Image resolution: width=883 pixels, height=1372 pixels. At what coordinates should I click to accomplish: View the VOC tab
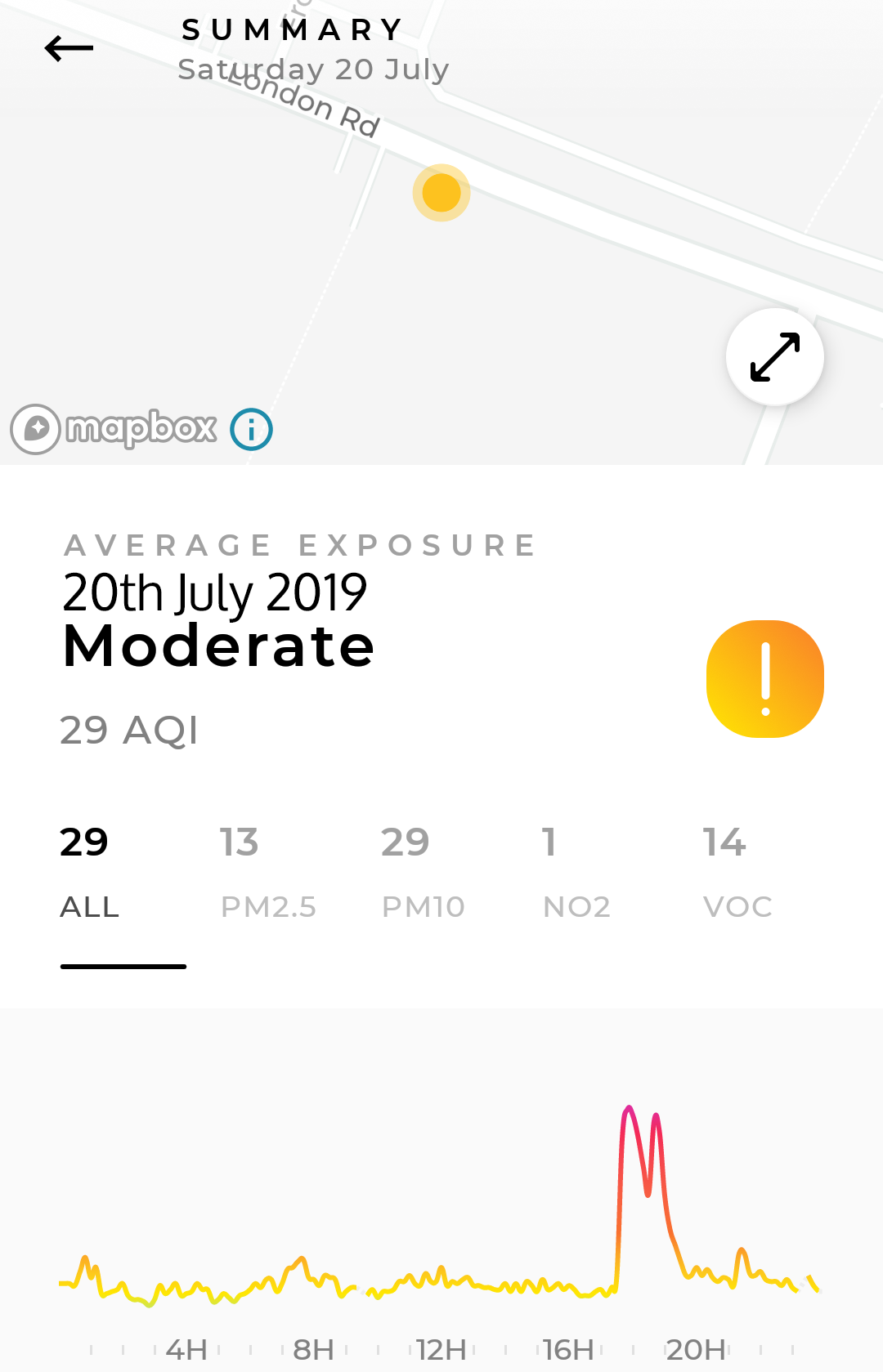737,873
